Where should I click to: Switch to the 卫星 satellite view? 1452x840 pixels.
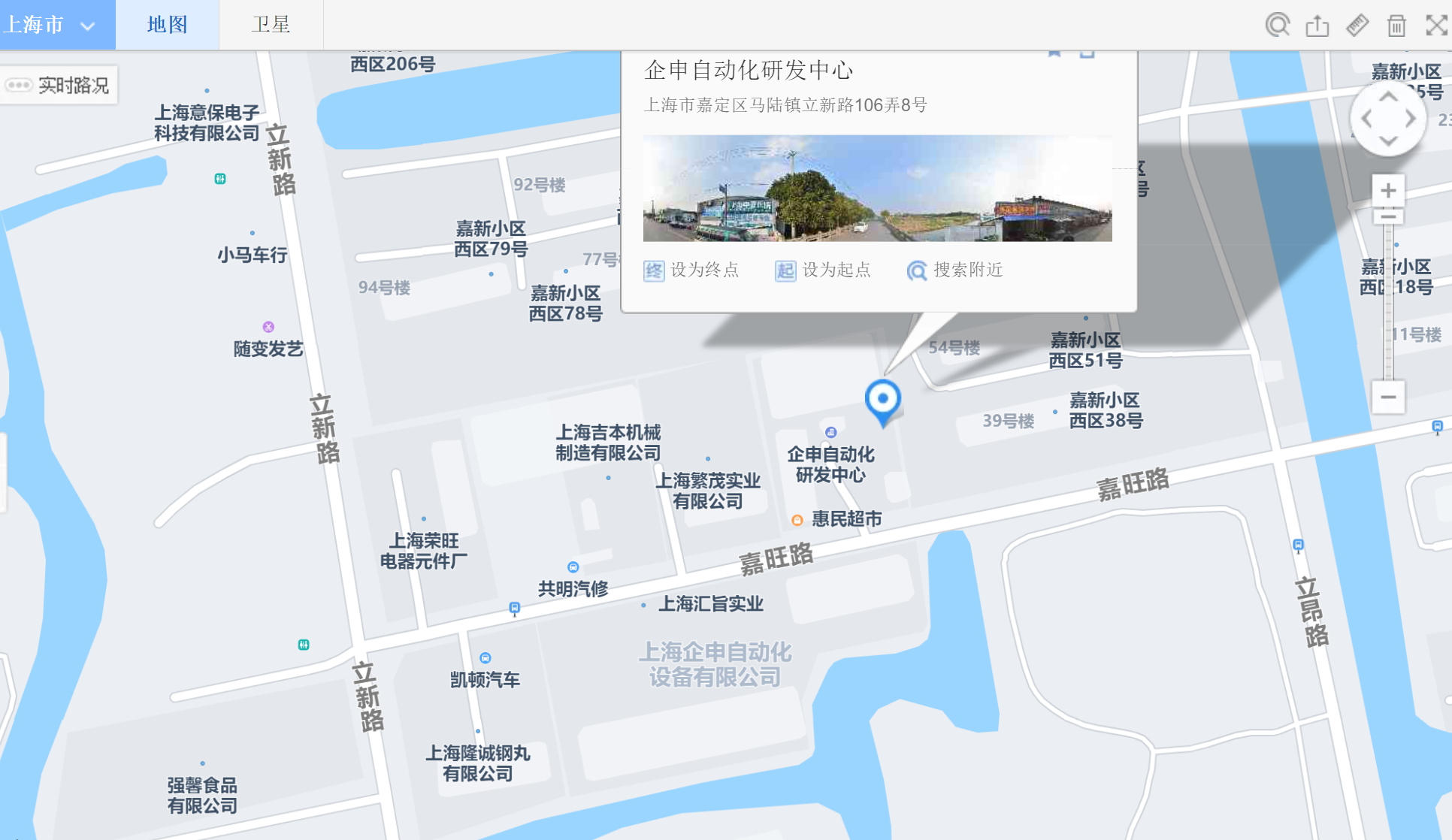271,25
